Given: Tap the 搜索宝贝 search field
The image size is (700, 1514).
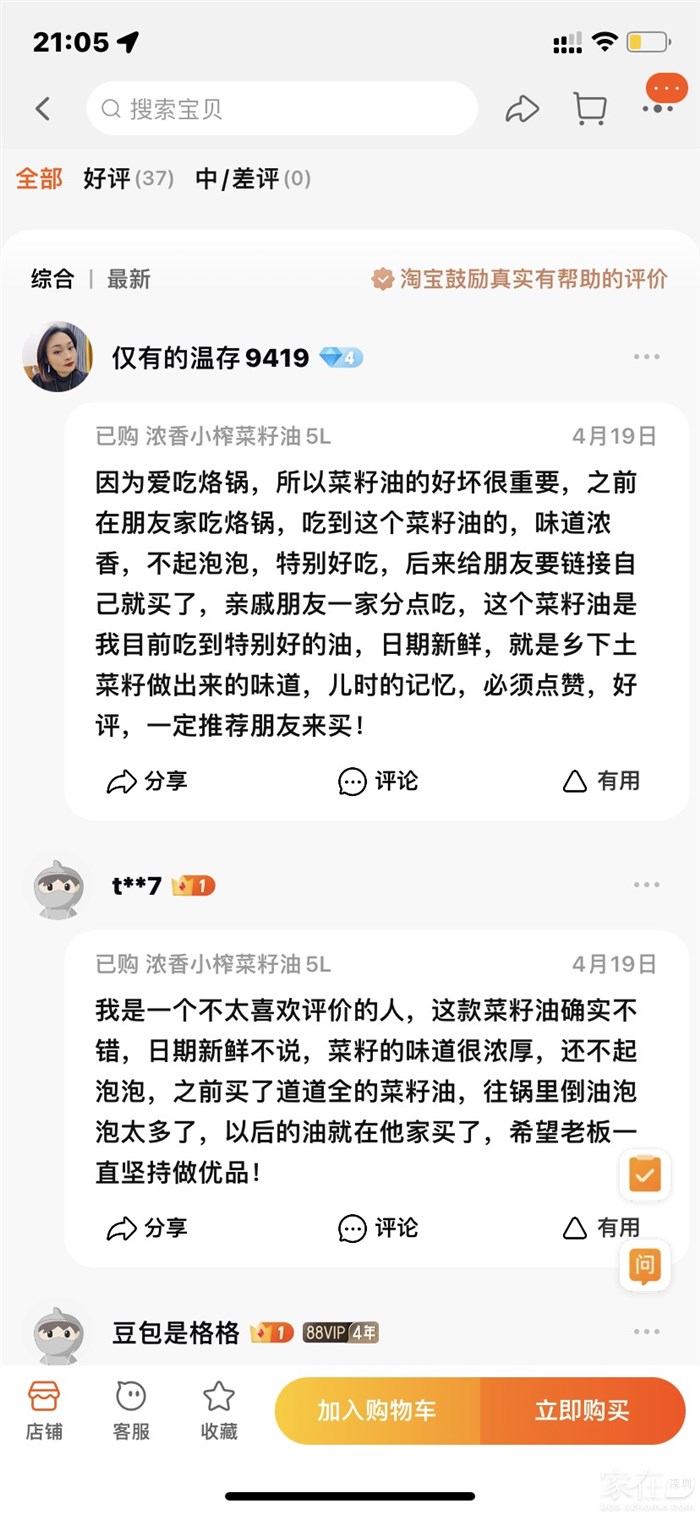Looking at the screenshot, I should [282, 109].
